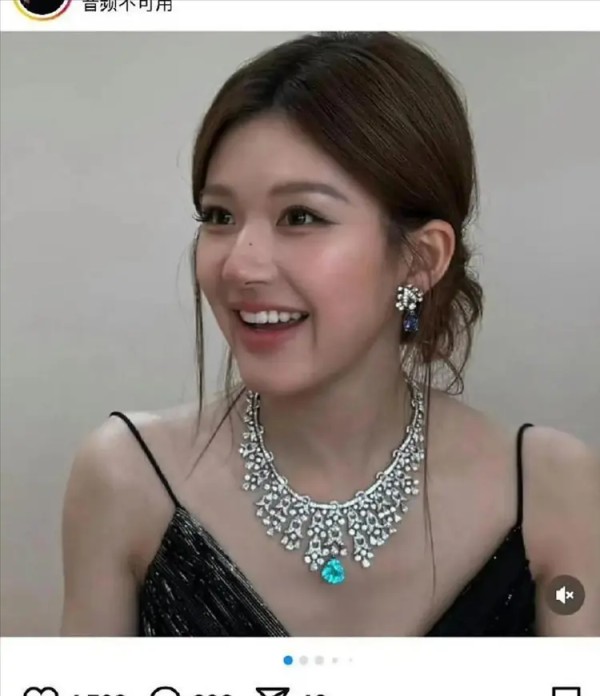
Task: Unmute the post's audio with the speaker icon
Action: click(x=564, y=595)
